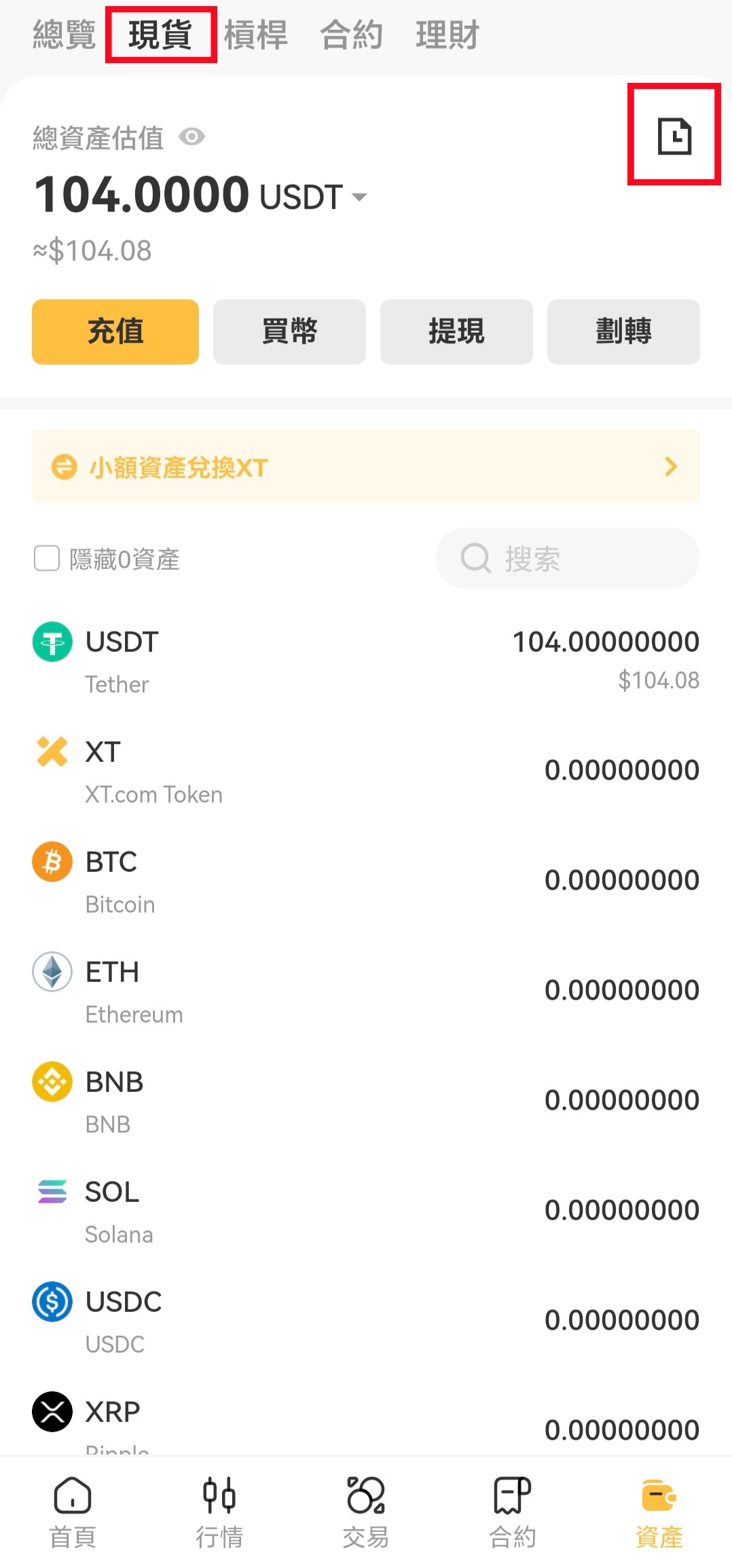Expand the 小額資產兌換XT banner chevron

[x=671, y=467]
